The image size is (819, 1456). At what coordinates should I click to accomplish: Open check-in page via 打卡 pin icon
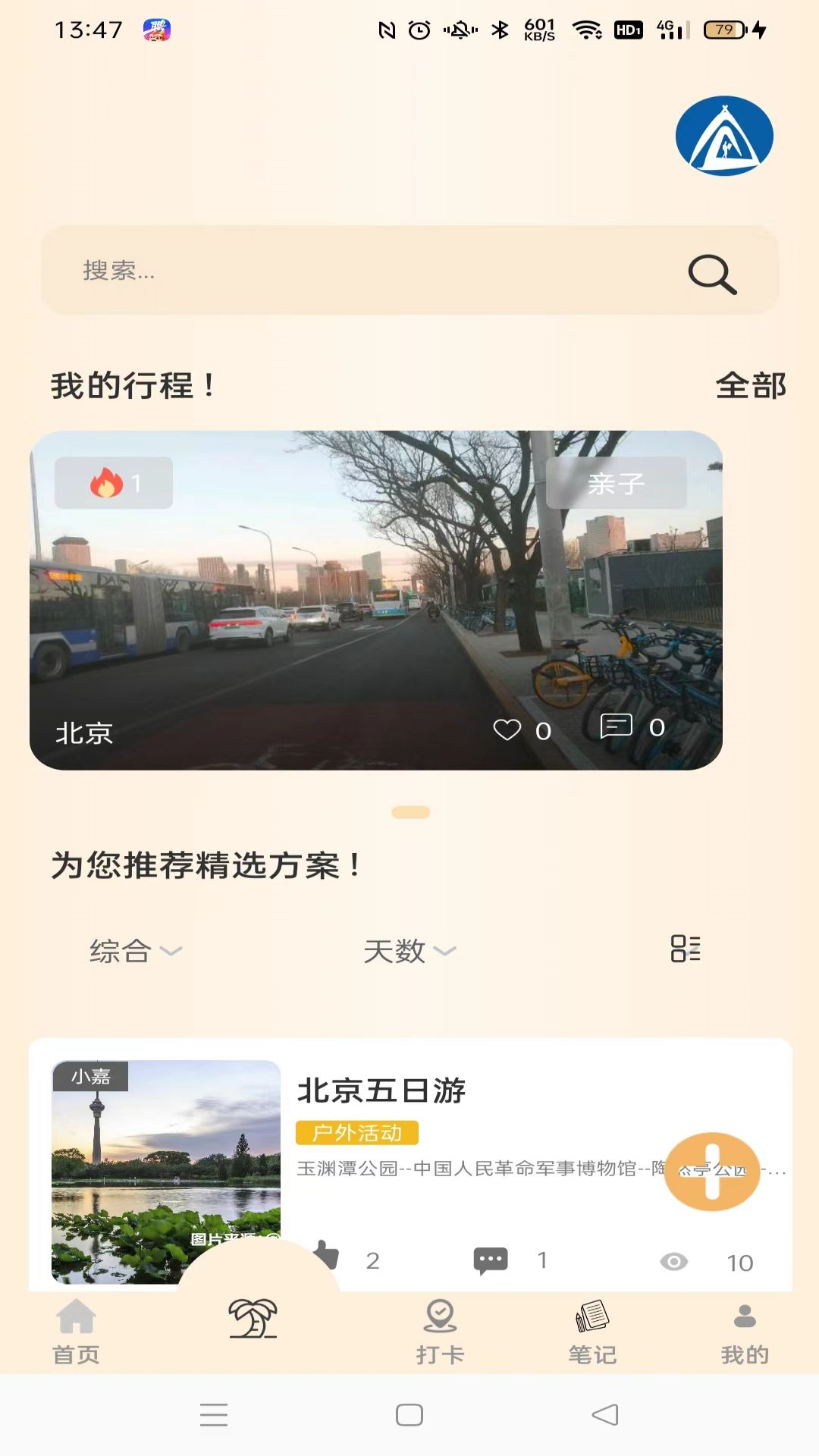click(x=441, y=1327)
